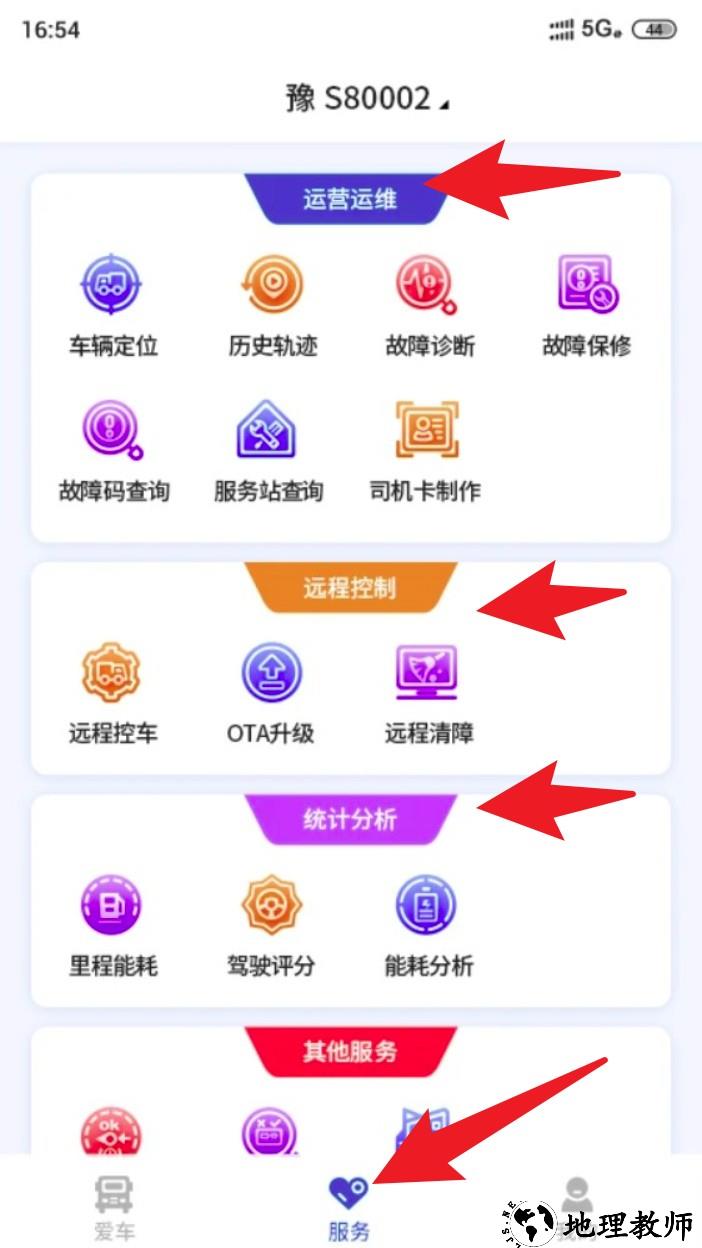
Task: Open 服务站查询 service station search
Action: pyautogui.click(x=268, y=450)
